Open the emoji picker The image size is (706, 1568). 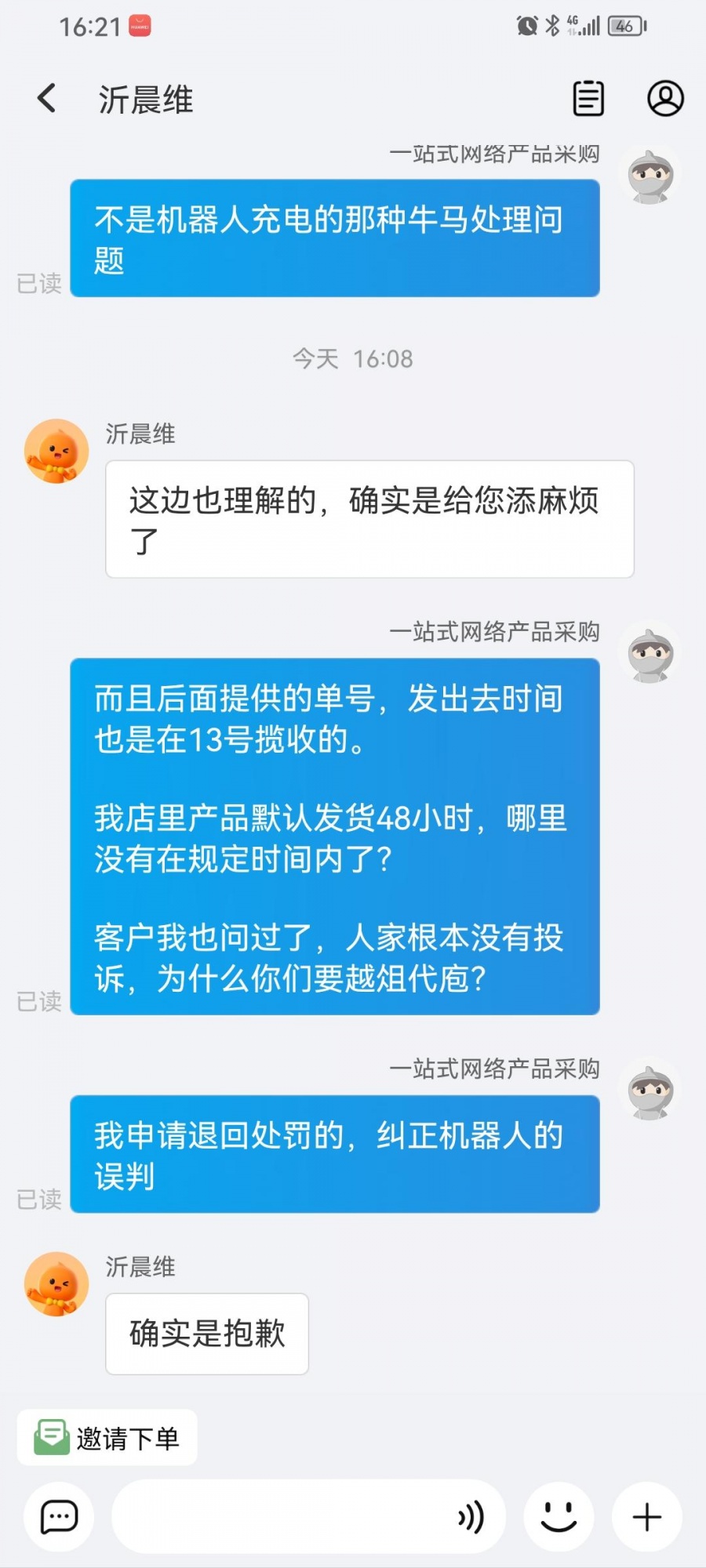[x=559, y=1517]
